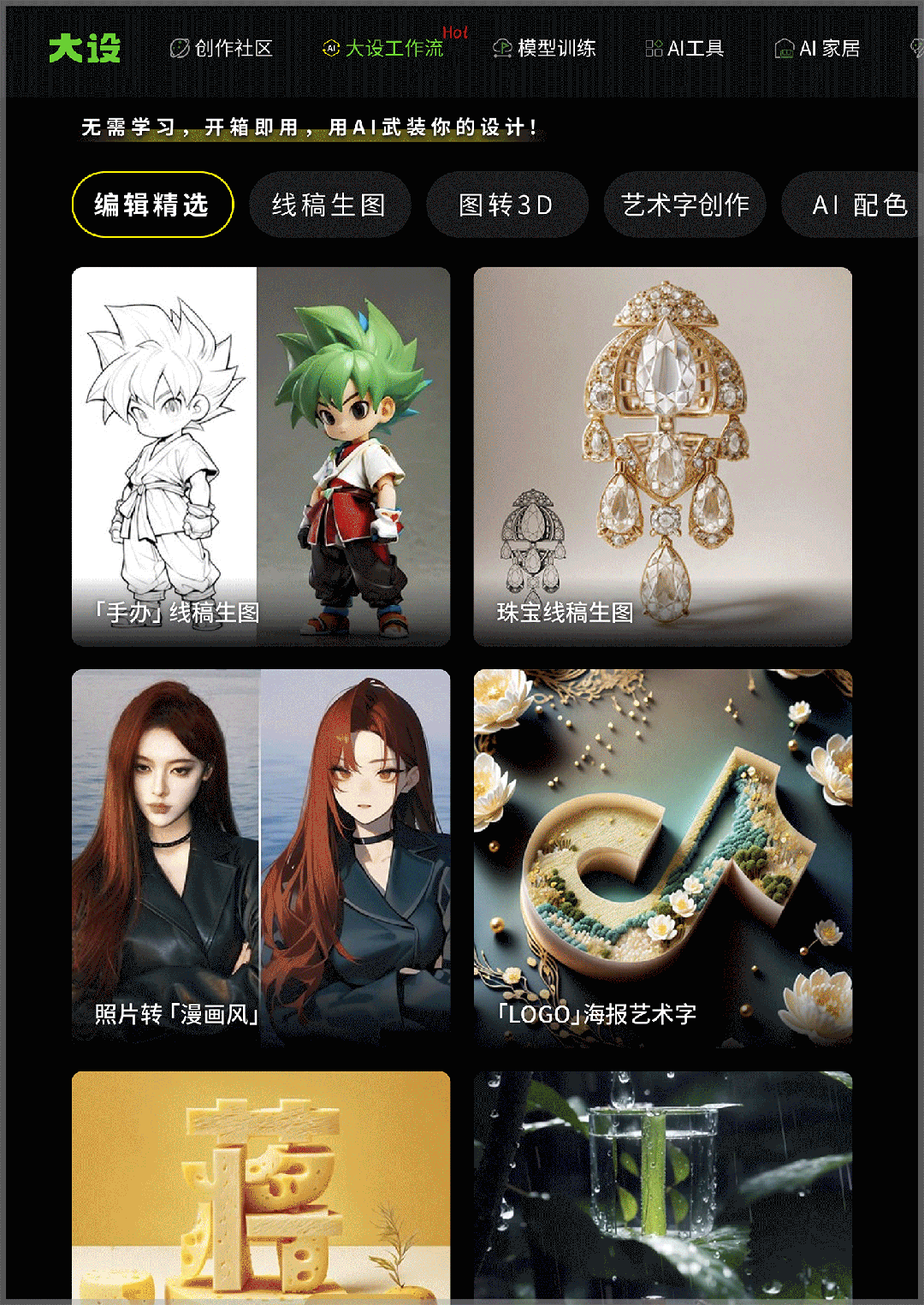
Task: Select the 艺术字创作 chip
Action: click(684, 205)
